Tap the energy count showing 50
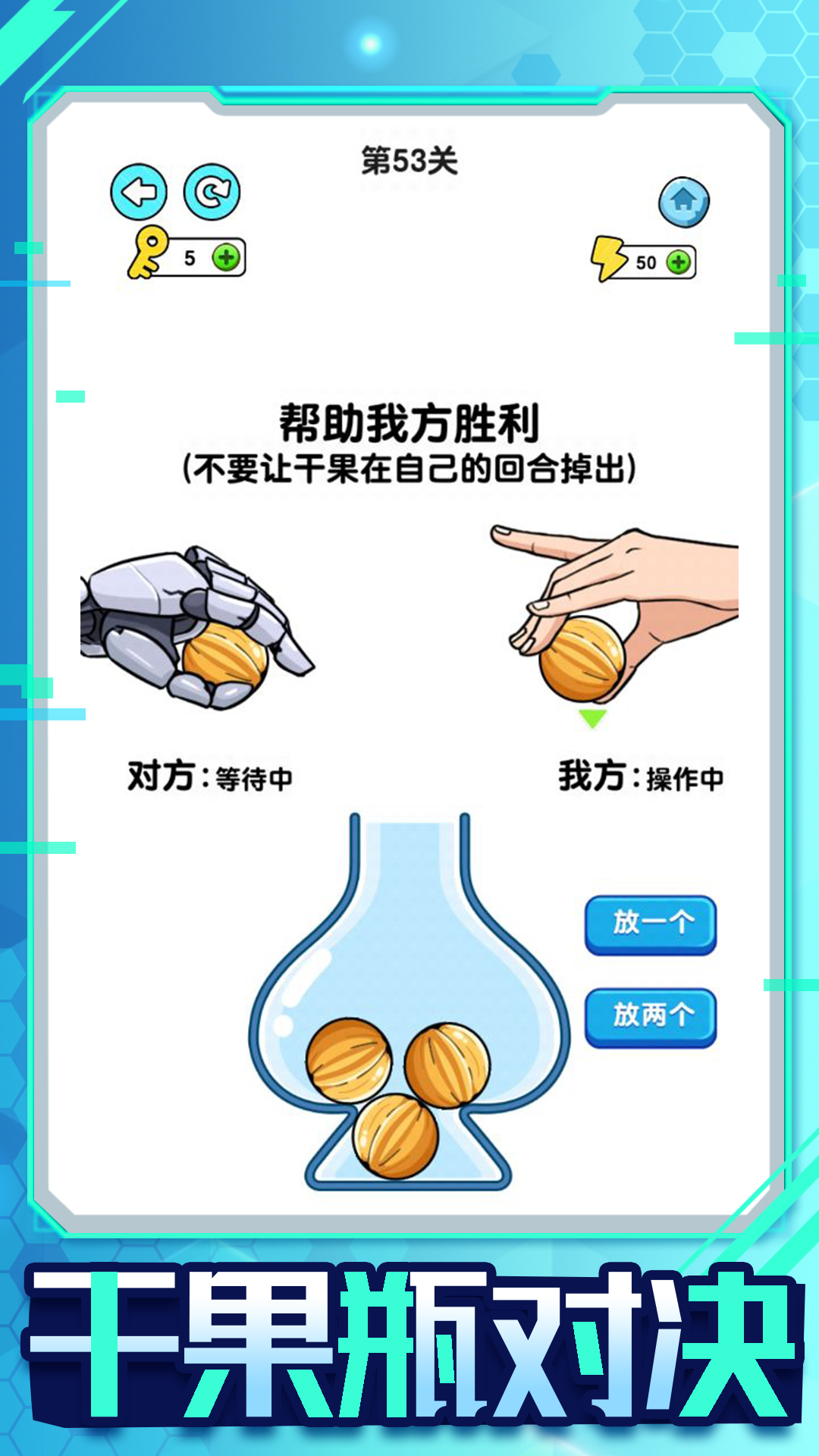 pyautogui.click(x=645, y=262)
